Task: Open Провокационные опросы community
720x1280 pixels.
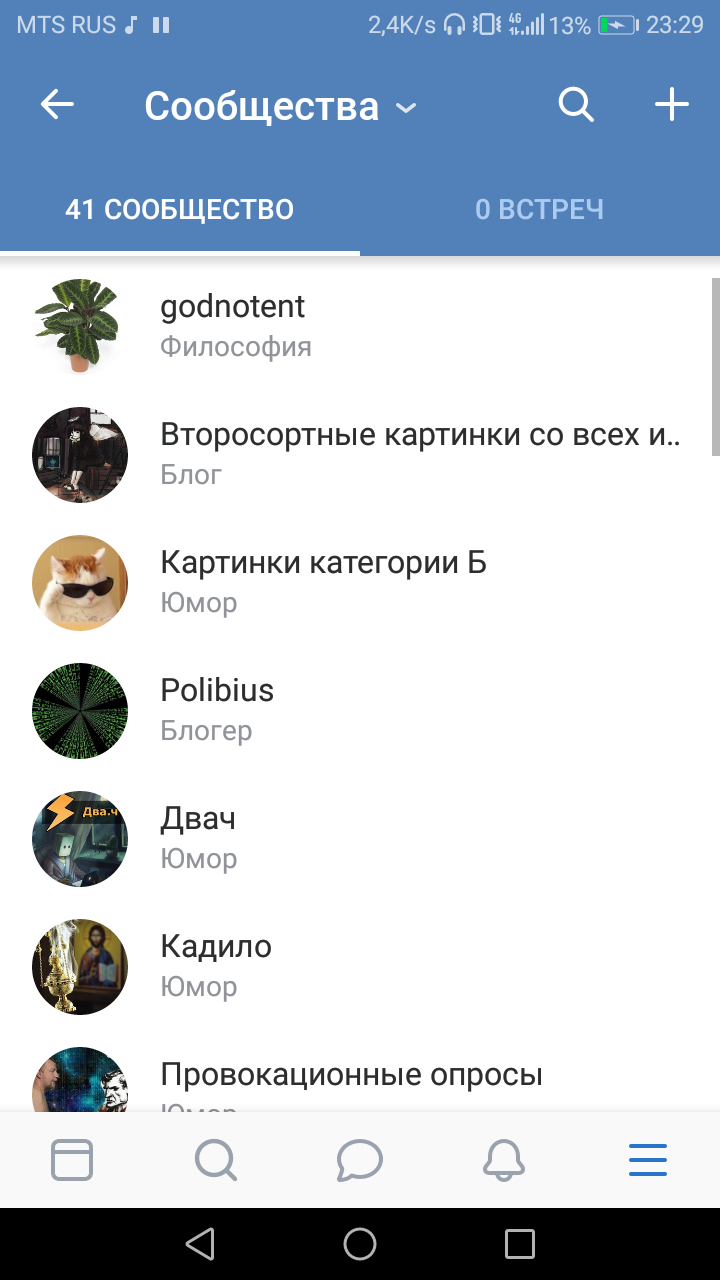Action: (x=360, y=1076)
